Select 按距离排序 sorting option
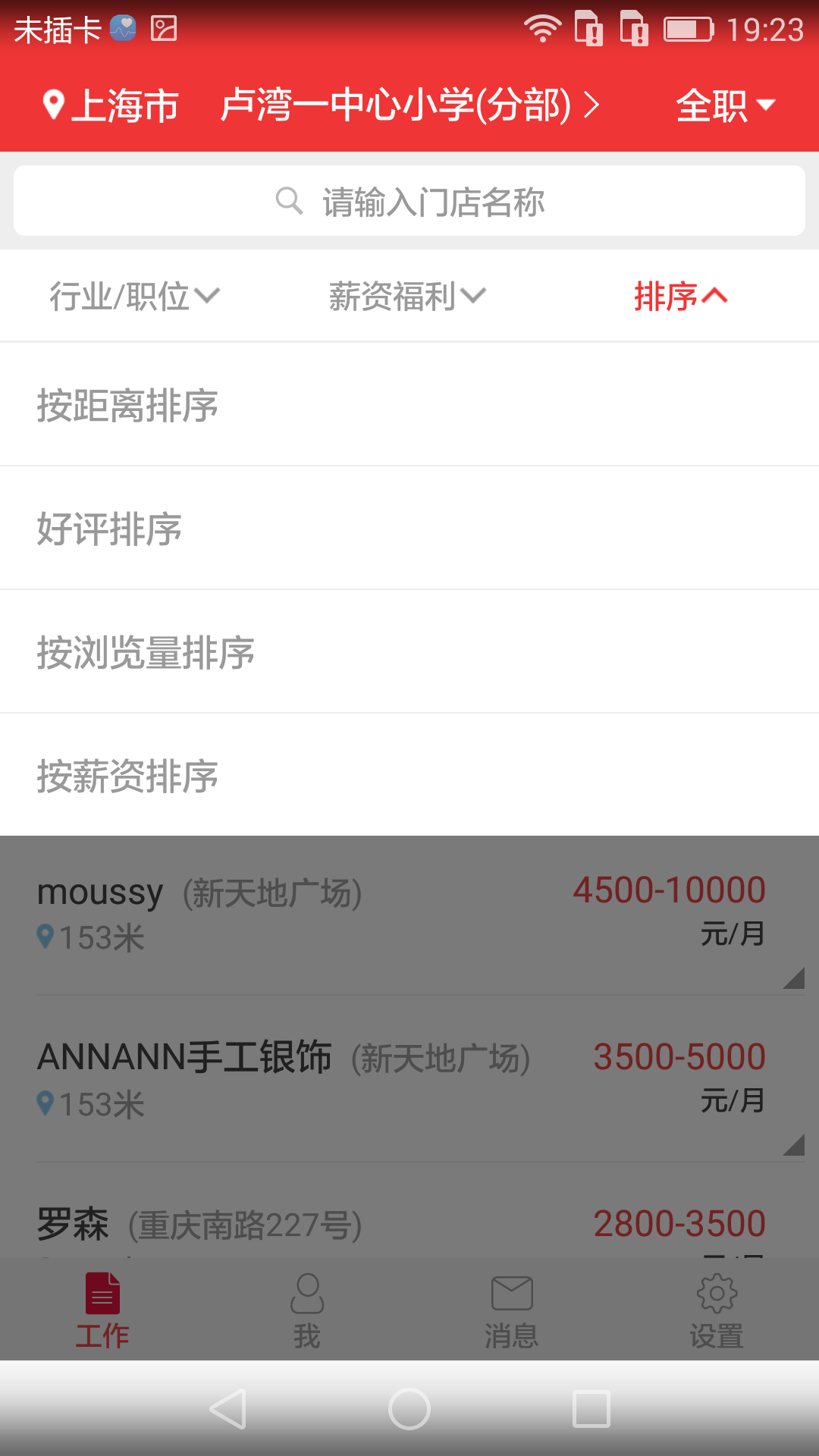Image resolution: width=819 pixels, height=1456 pixels. tap(409, 405)
